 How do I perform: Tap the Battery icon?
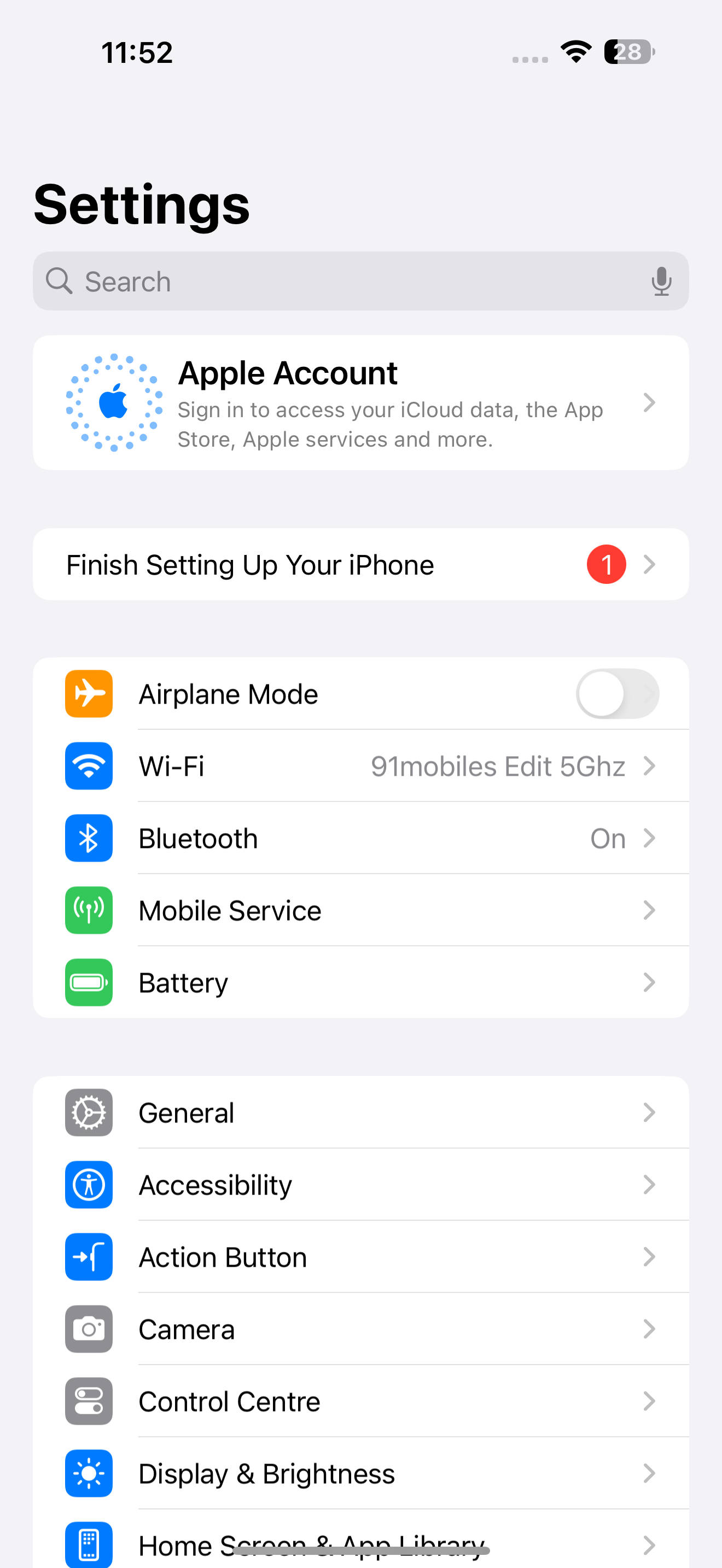pyautogui.click(x=88, y=982)
